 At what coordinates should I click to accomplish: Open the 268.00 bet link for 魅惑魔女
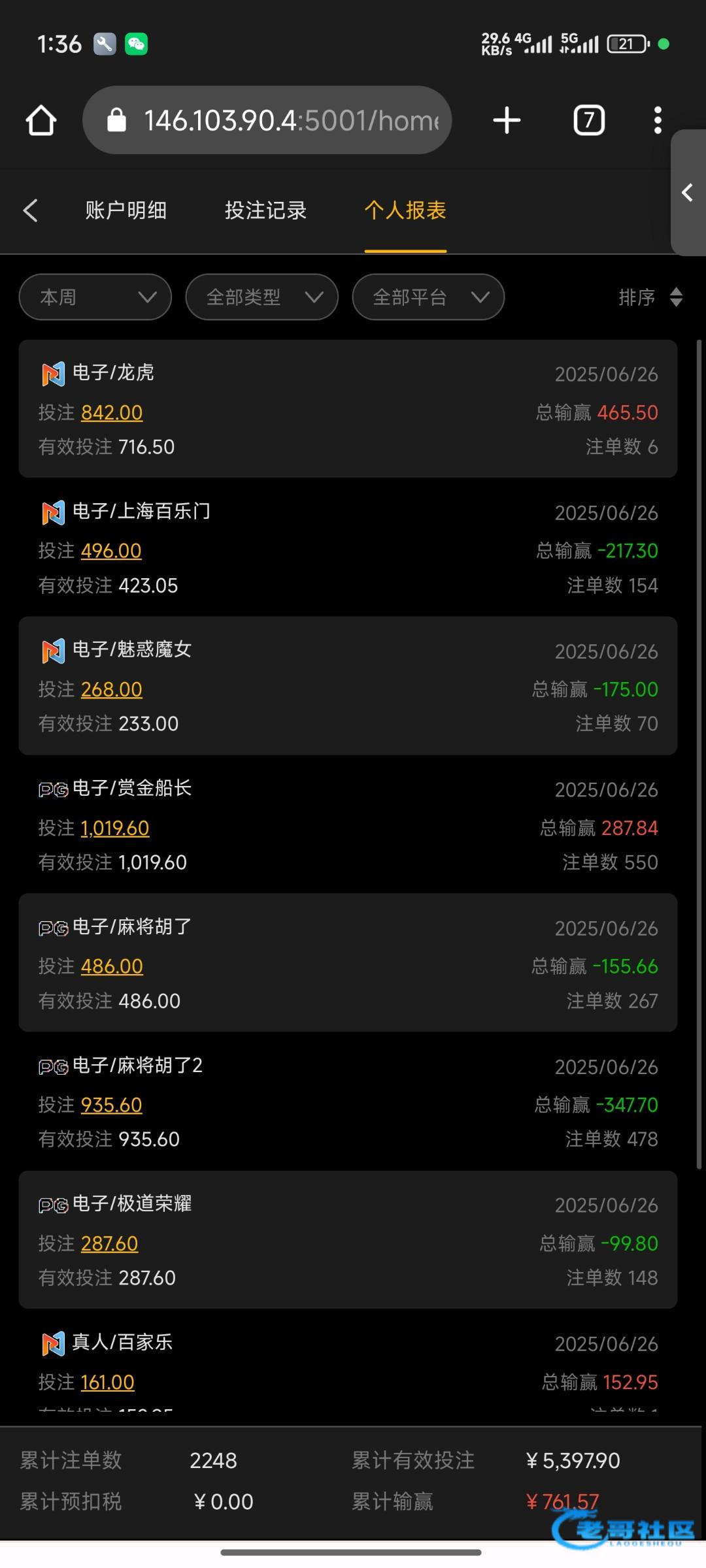pos(111,690)
